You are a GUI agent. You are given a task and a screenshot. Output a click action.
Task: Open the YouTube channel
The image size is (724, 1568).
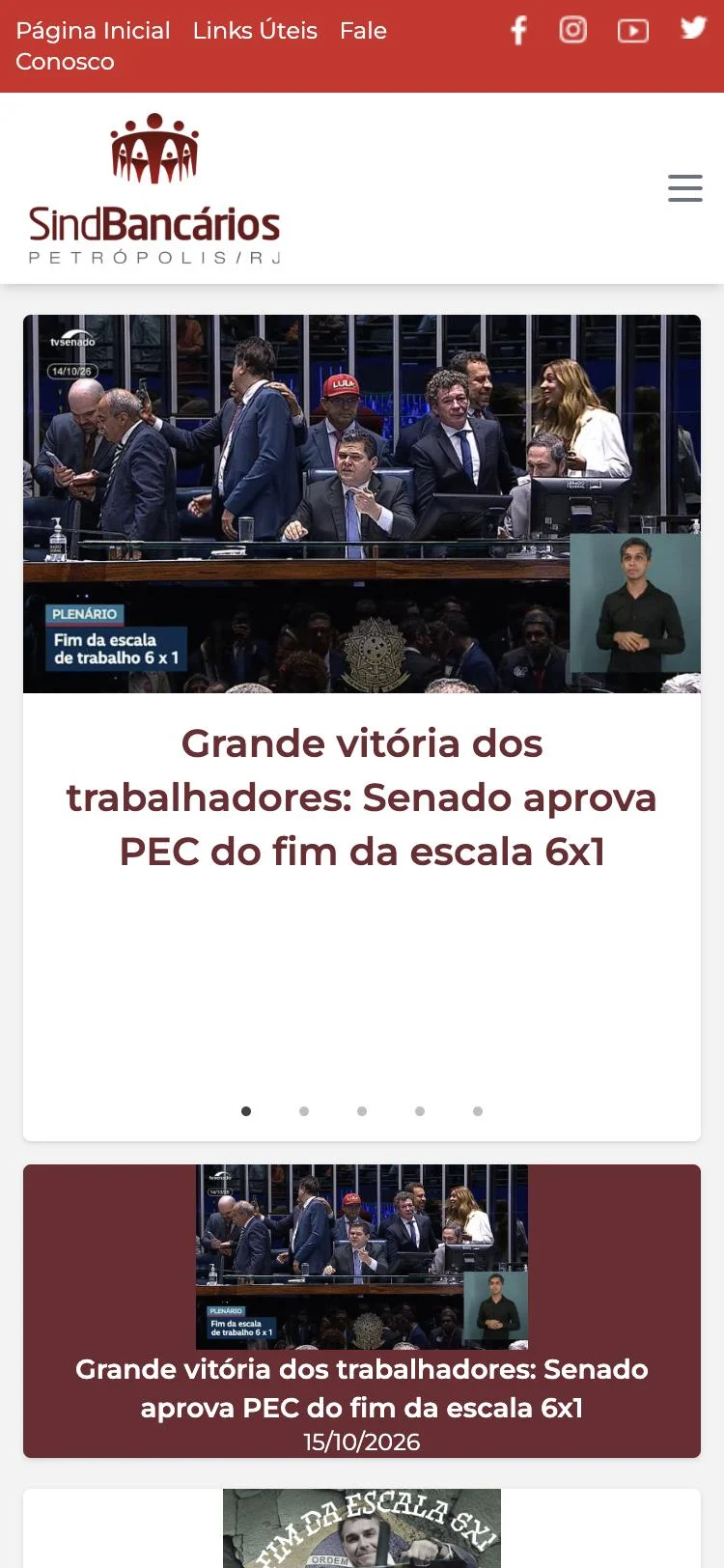[633, 31]
